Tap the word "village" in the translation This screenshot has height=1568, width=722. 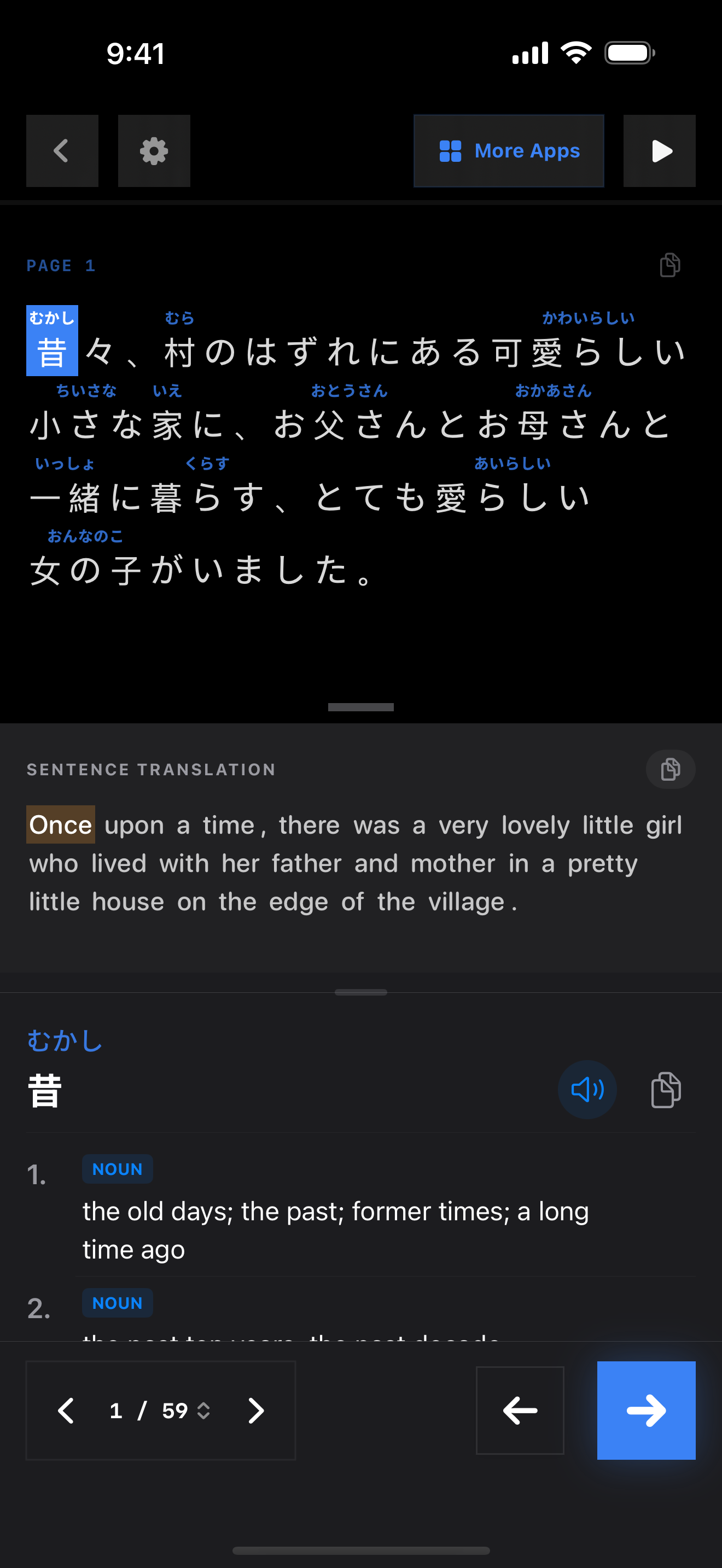tap(467, 902)
